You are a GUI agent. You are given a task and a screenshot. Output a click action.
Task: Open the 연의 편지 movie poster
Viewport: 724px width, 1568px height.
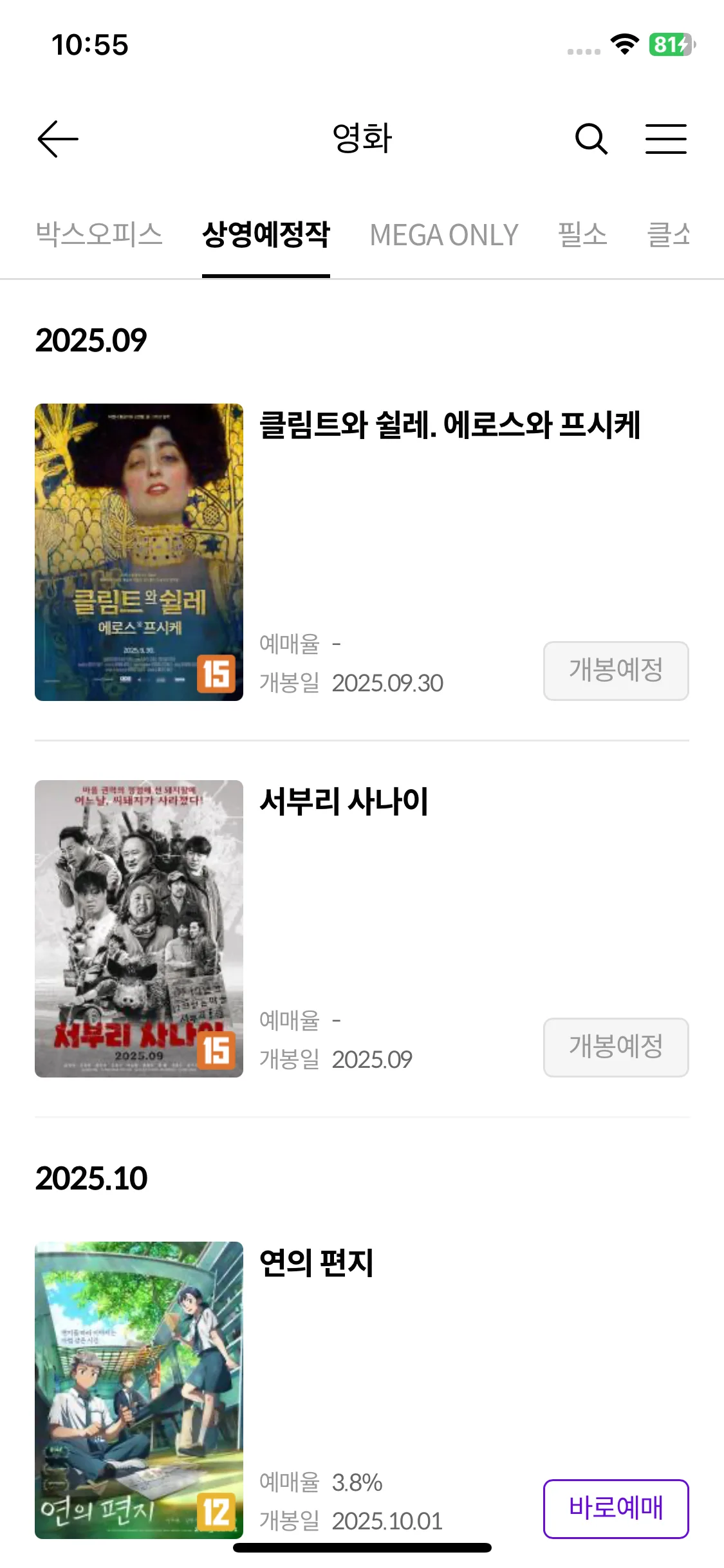[x=139, y=1390]
